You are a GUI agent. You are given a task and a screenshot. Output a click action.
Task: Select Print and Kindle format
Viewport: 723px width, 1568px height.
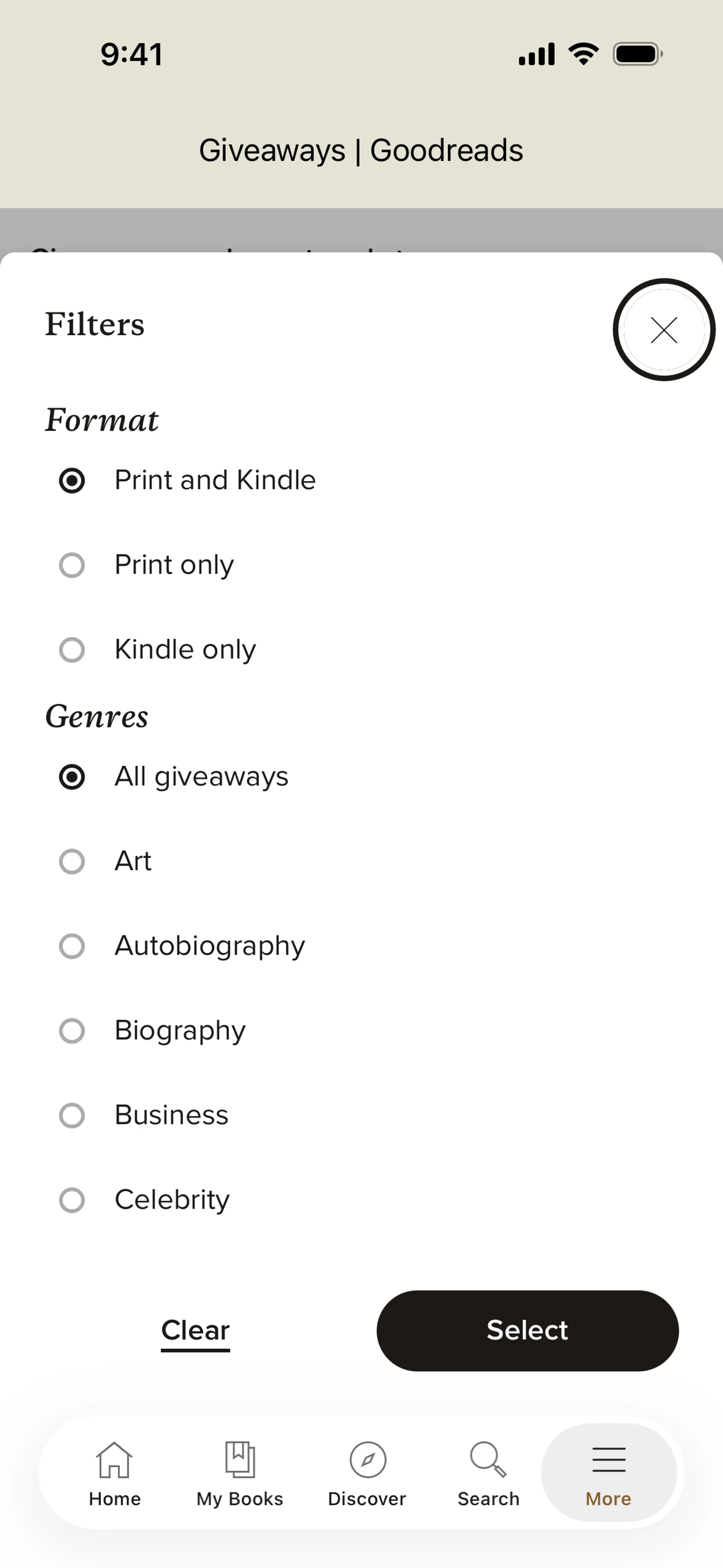(72, 480)
